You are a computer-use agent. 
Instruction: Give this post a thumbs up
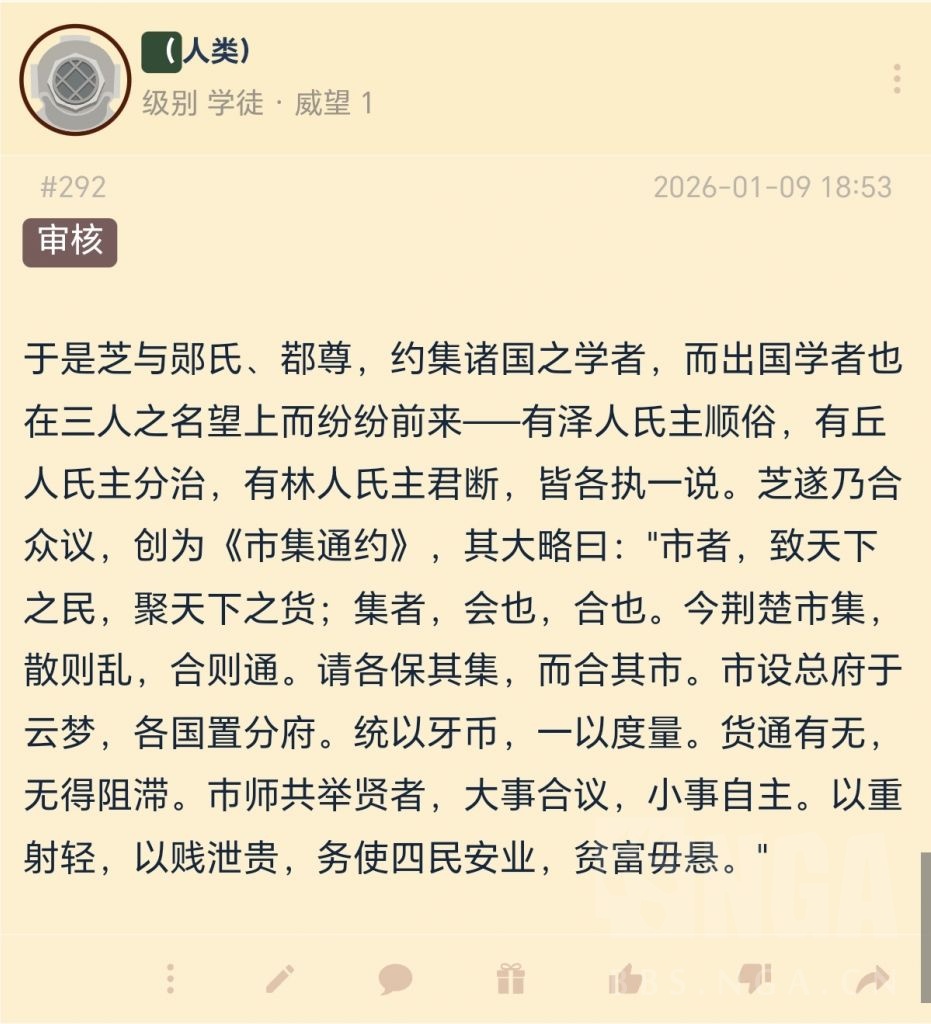click(x=625, y=979)
